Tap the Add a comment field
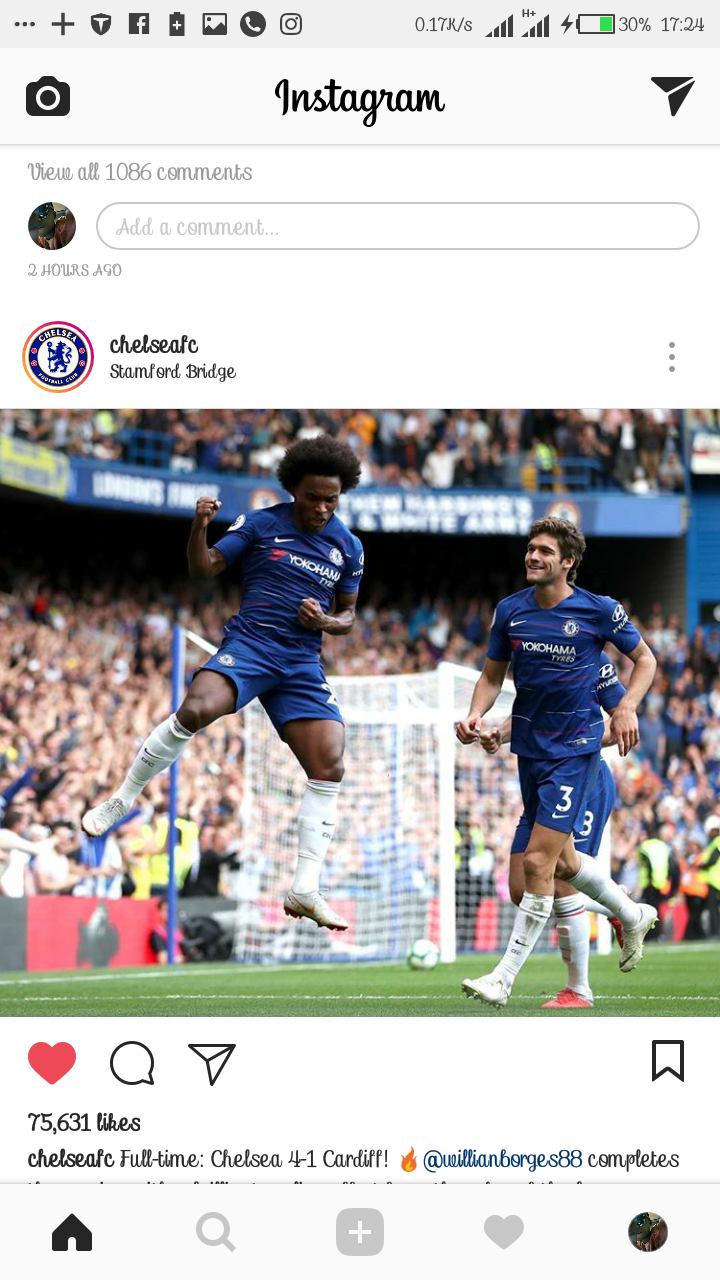Viewport: 720px width, 1280px height. point(397,226)
